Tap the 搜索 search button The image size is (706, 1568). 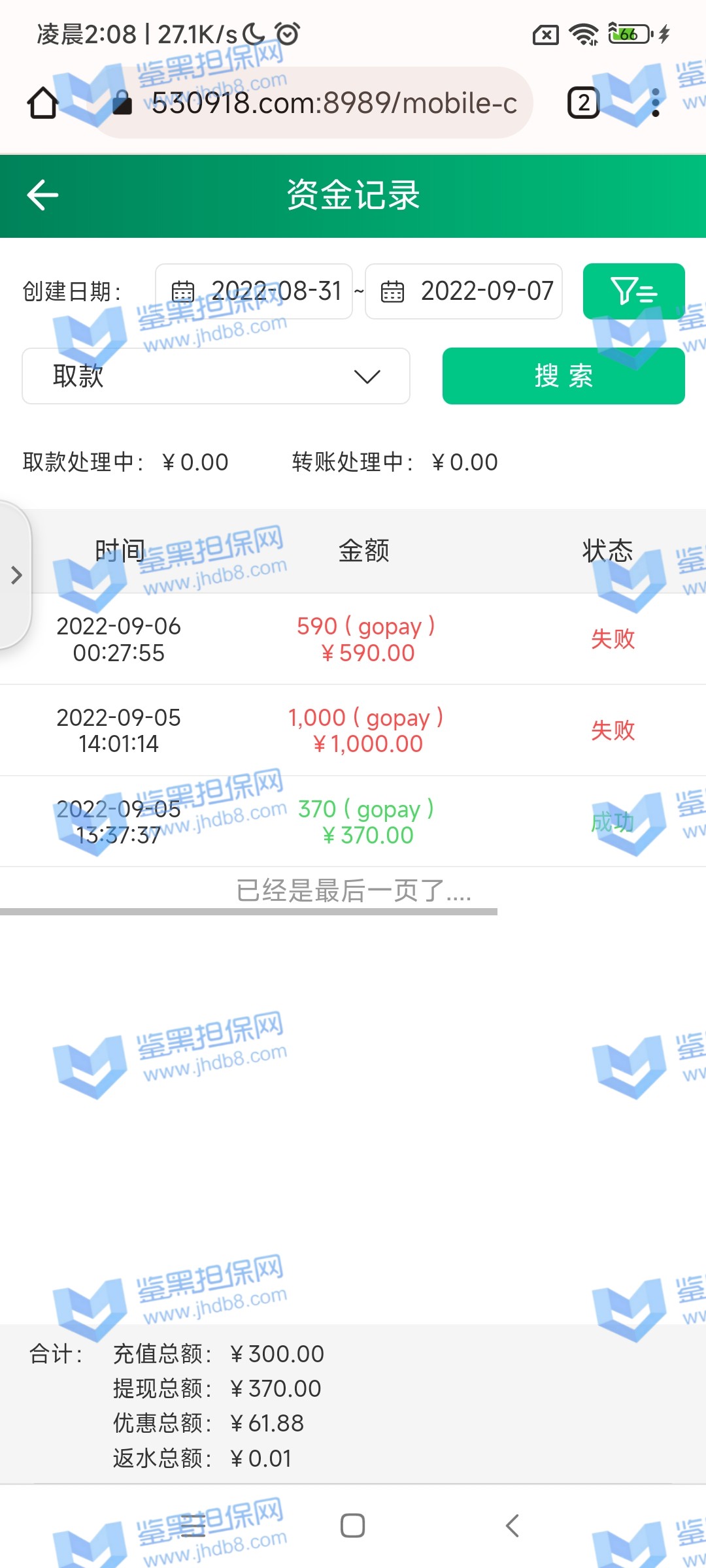[563, 376]
